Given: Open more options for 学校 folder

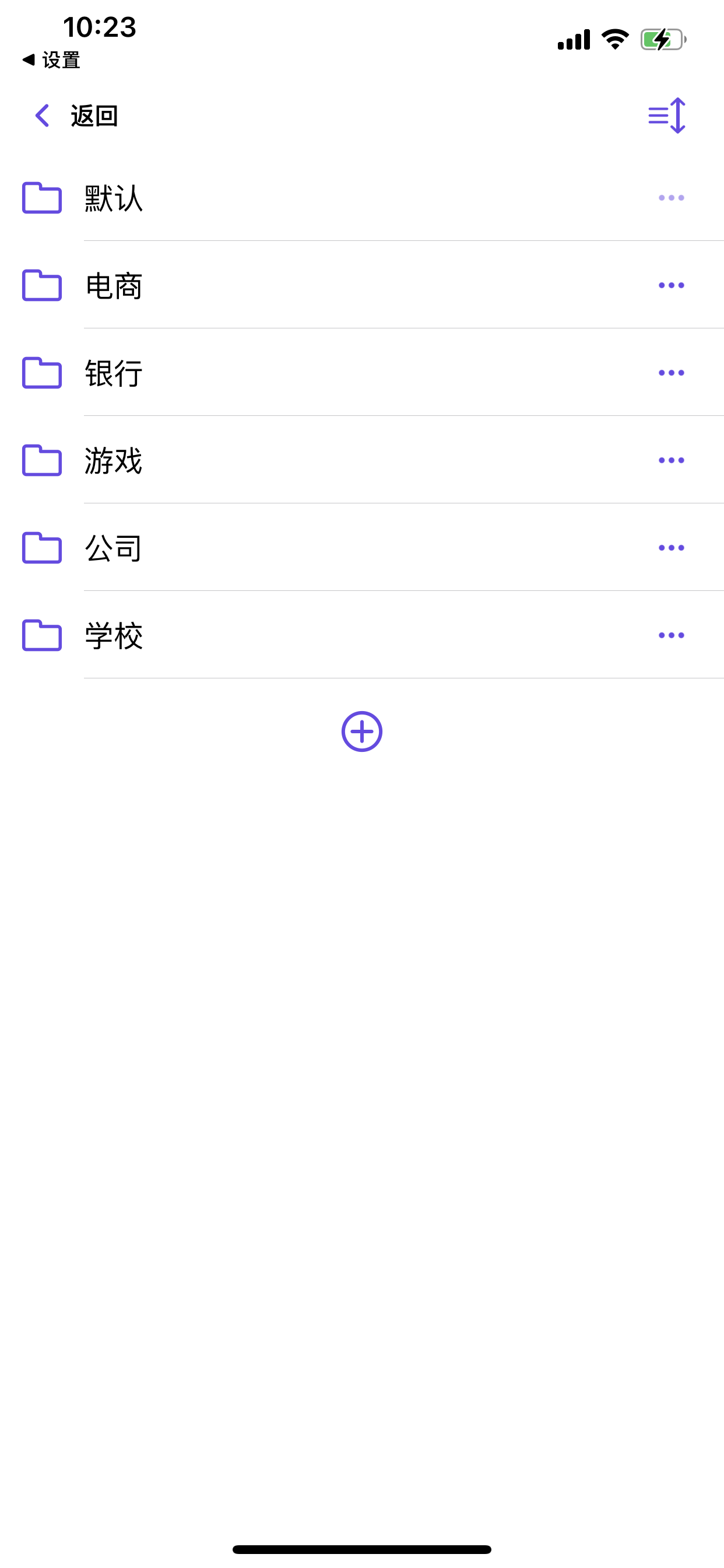Looking at the screenshot, I should pyautogui.click(x=671, y=635).
